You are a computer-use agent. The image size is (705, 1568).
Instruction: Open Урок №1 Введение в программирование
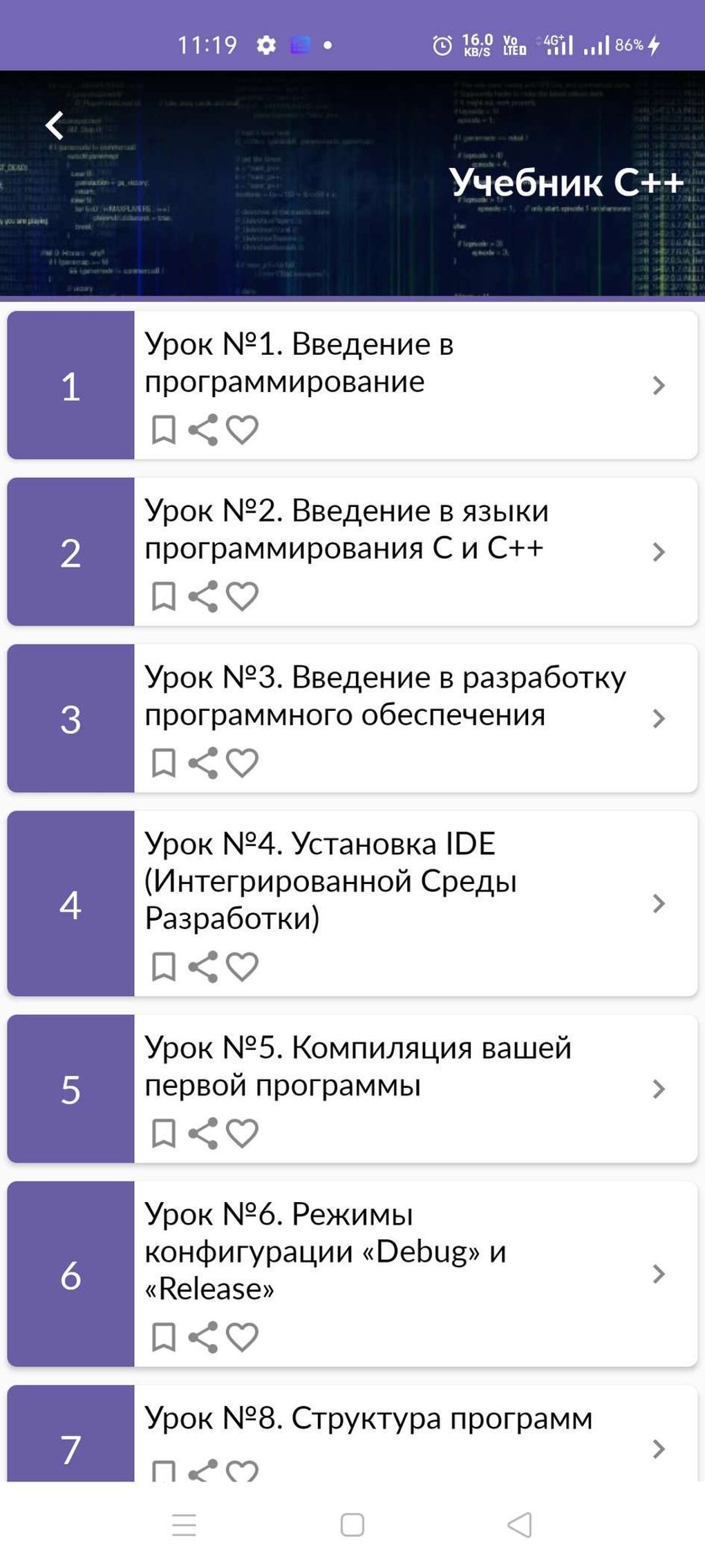pyautogui.click(x=352, y=385)
